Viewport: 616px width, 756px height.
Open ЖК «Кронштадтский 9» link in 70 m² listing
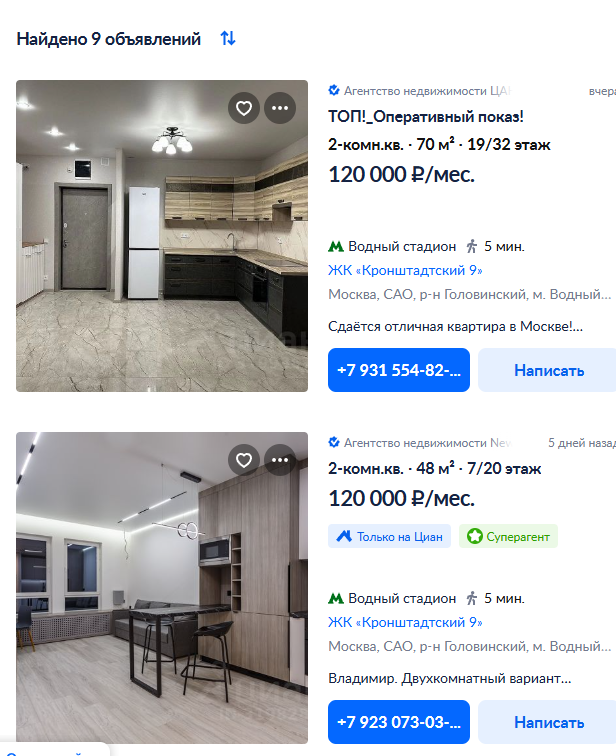[405, 270]
